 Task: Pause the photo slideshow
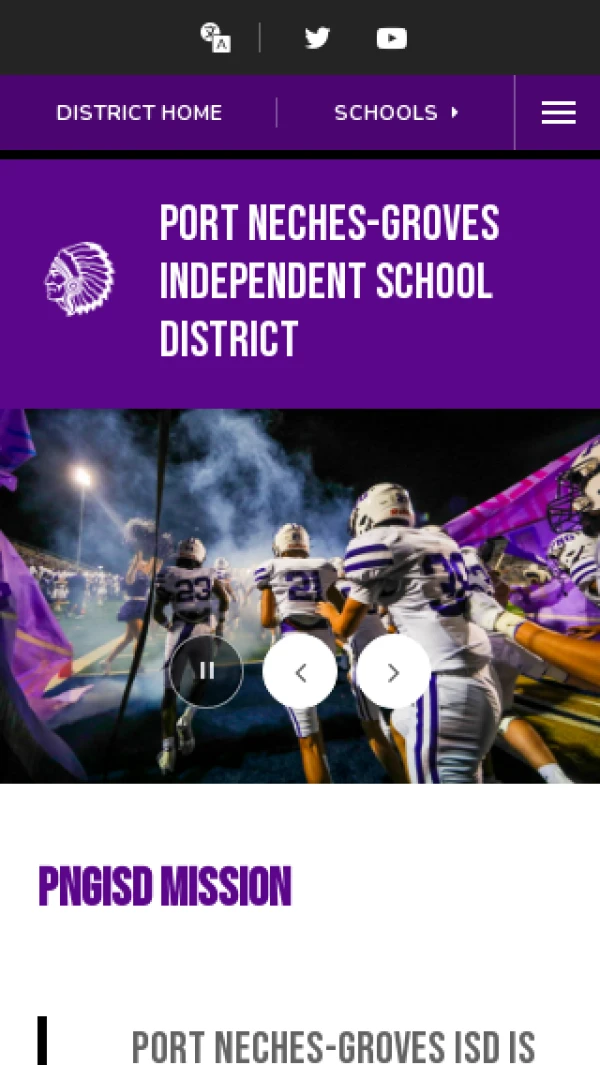click(206, 672)
